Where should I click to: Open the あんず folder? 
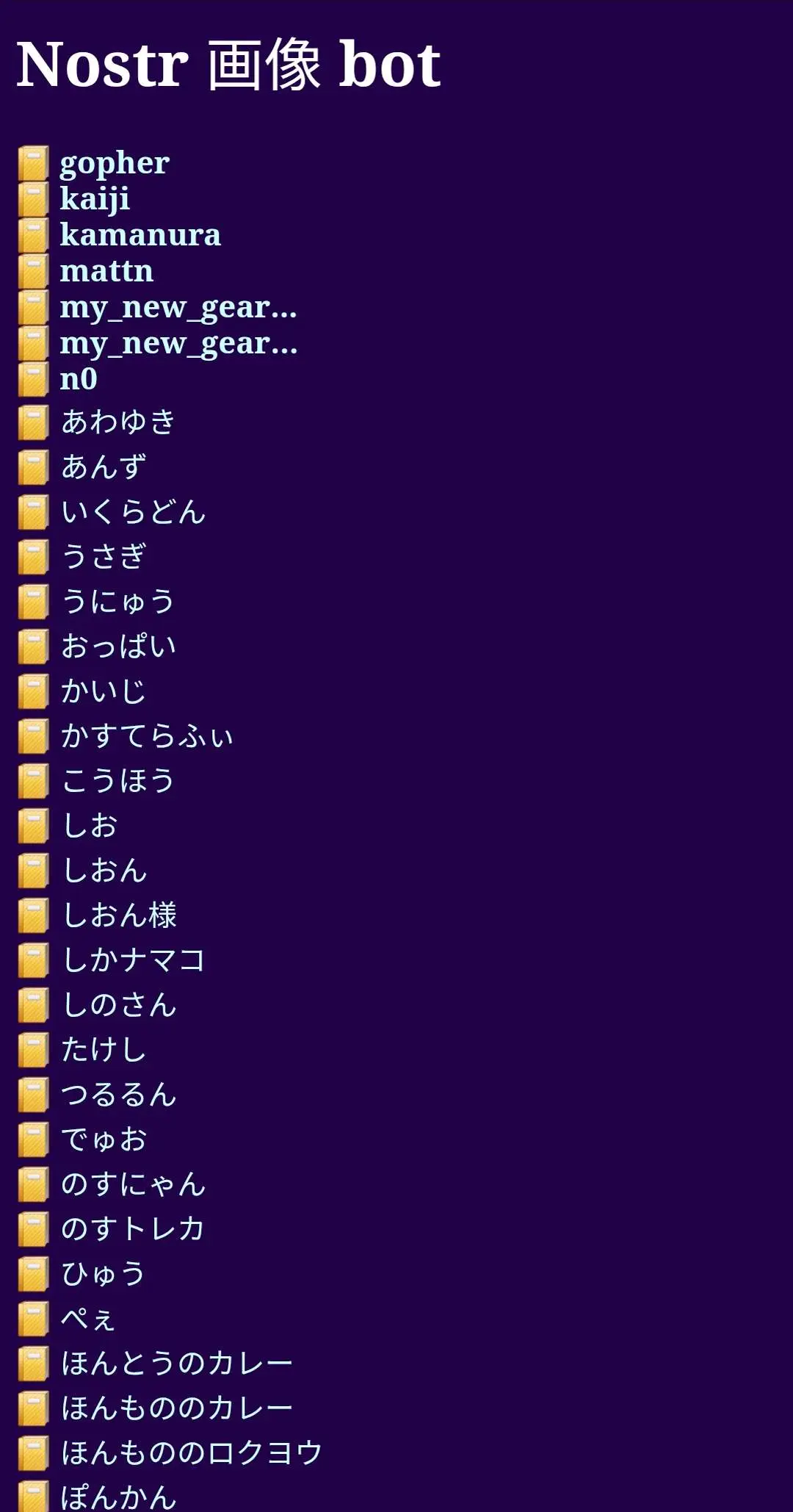pyautogui.click(x=104, y=467)
